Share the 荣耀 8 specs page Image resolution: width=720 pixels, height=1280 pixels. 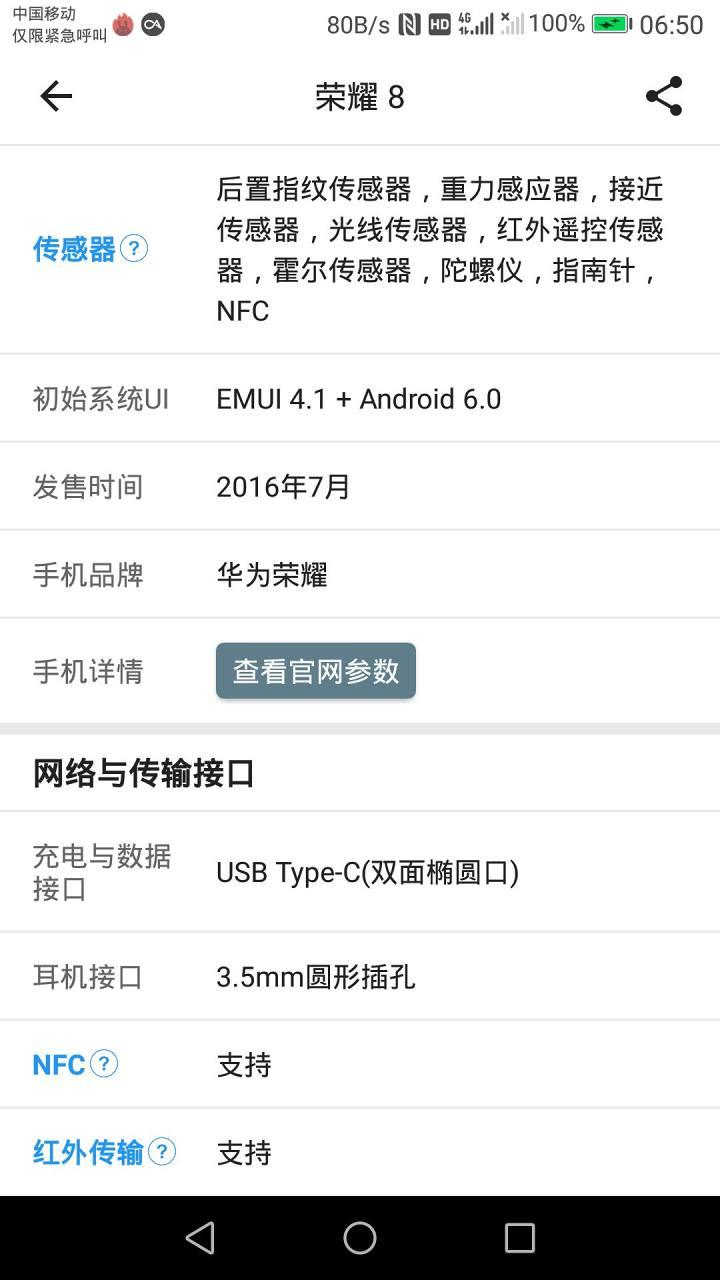(x=664, y=96)
